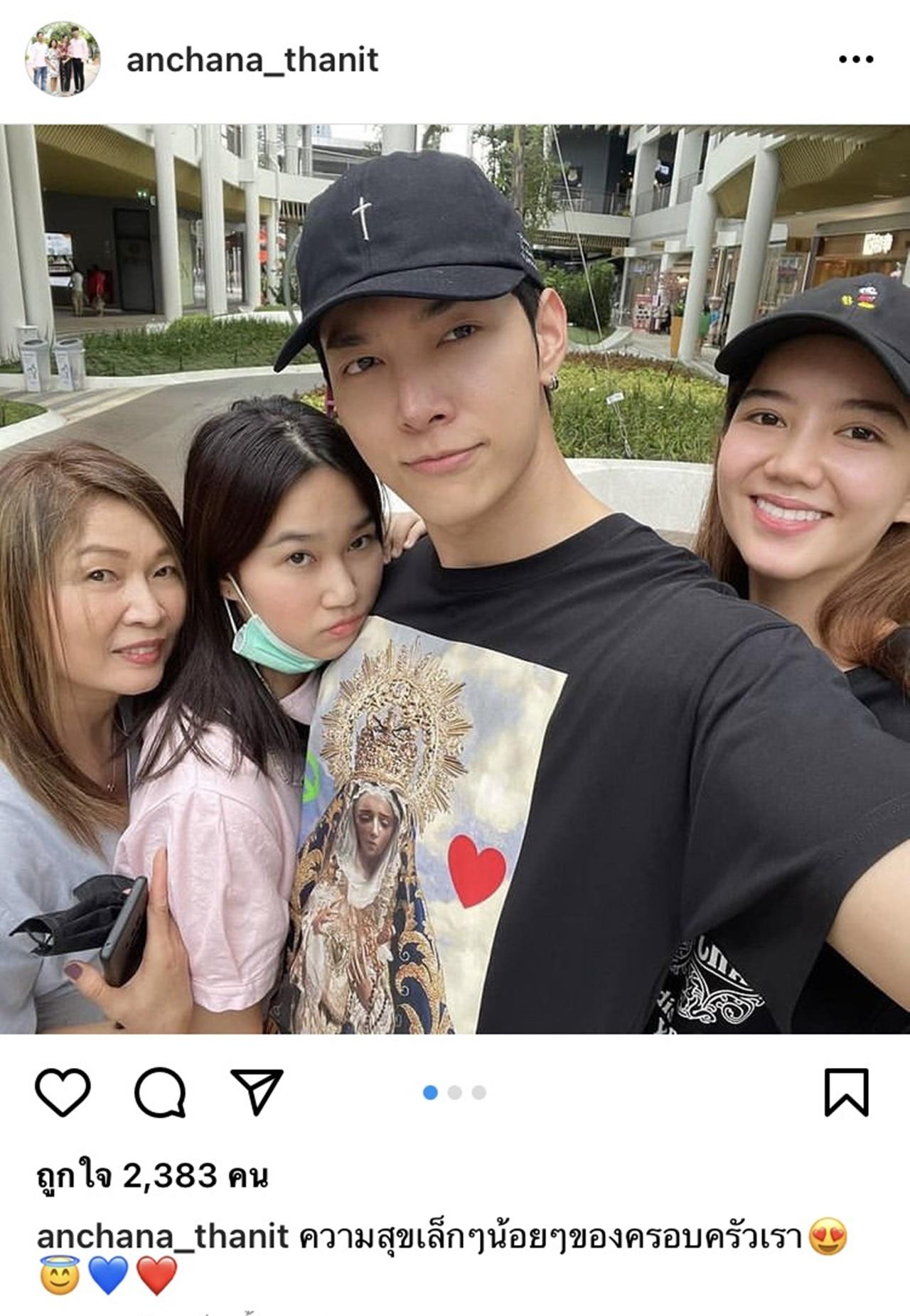The width and height of the screenshot is (910, 1316).
Task: Like this post with the heart icon
Action: [63, 1091]
